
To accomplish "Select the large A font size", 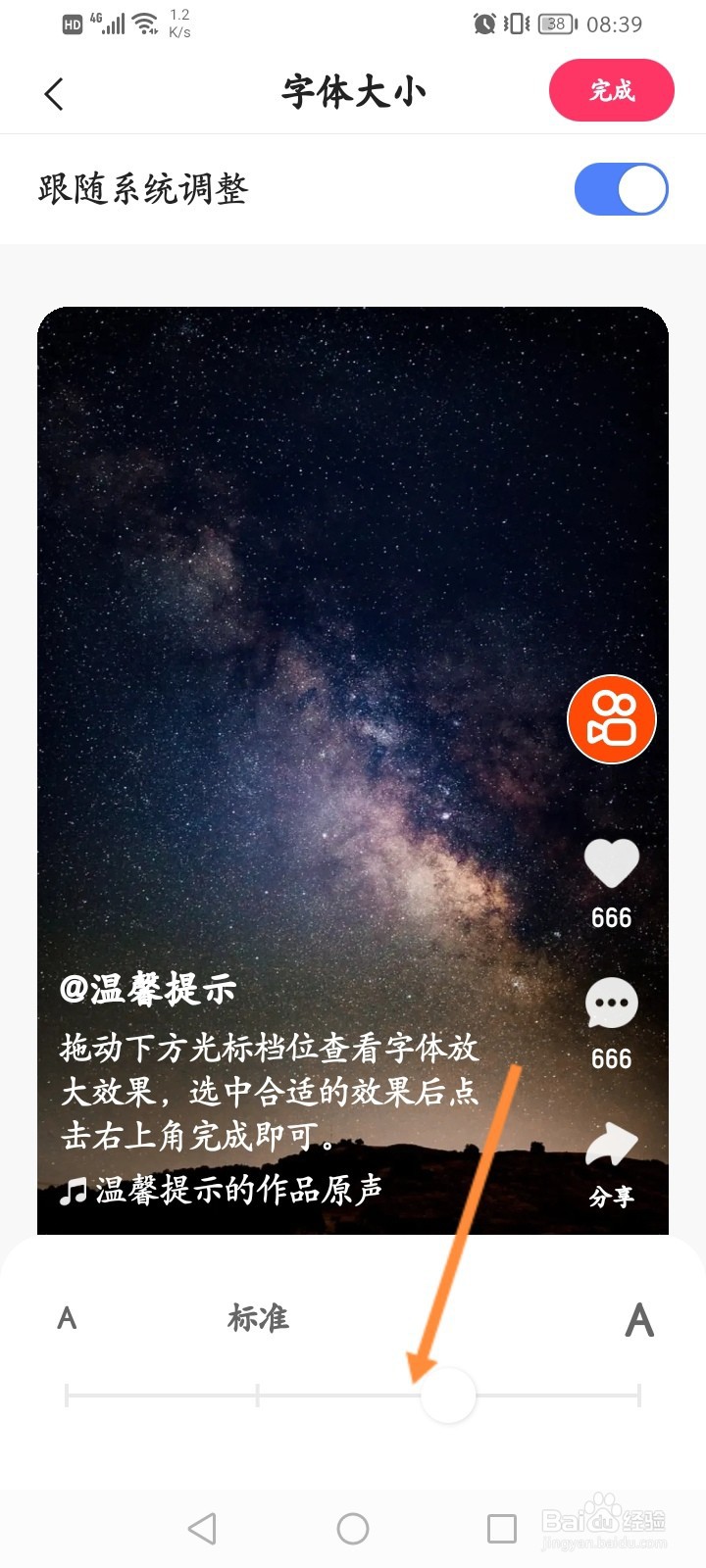I will (x=639, y=1318).
